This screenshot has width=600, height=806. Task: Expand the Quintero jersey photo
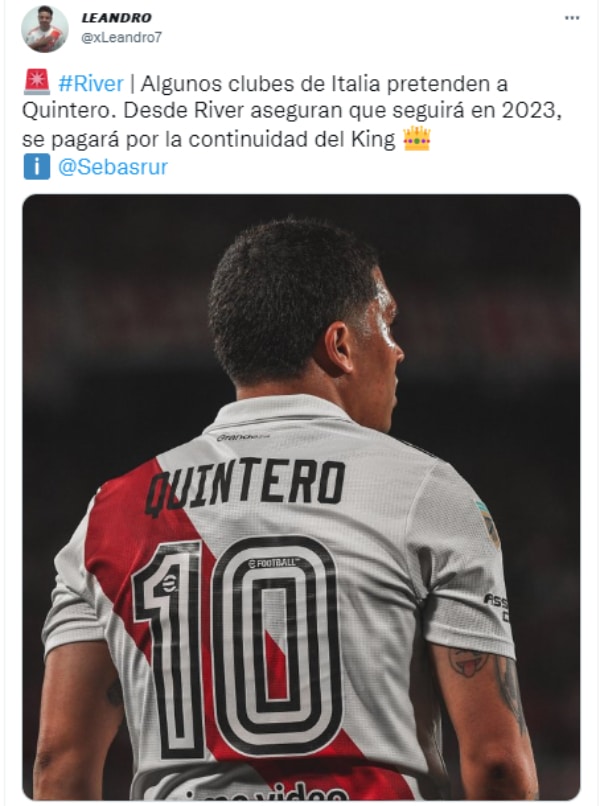(301, 496)
